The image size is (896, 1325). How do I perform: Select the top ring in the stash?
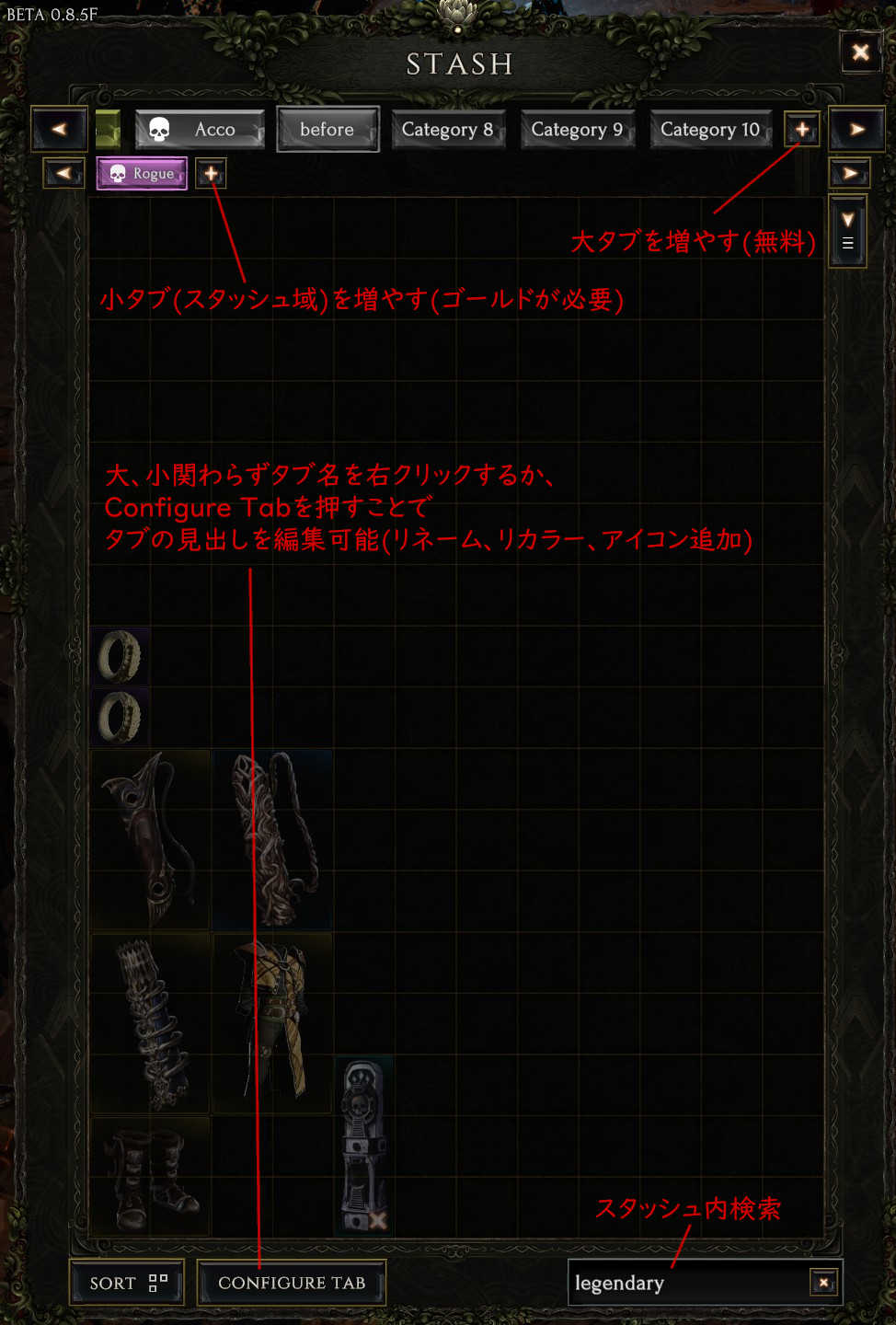(120, 657)
